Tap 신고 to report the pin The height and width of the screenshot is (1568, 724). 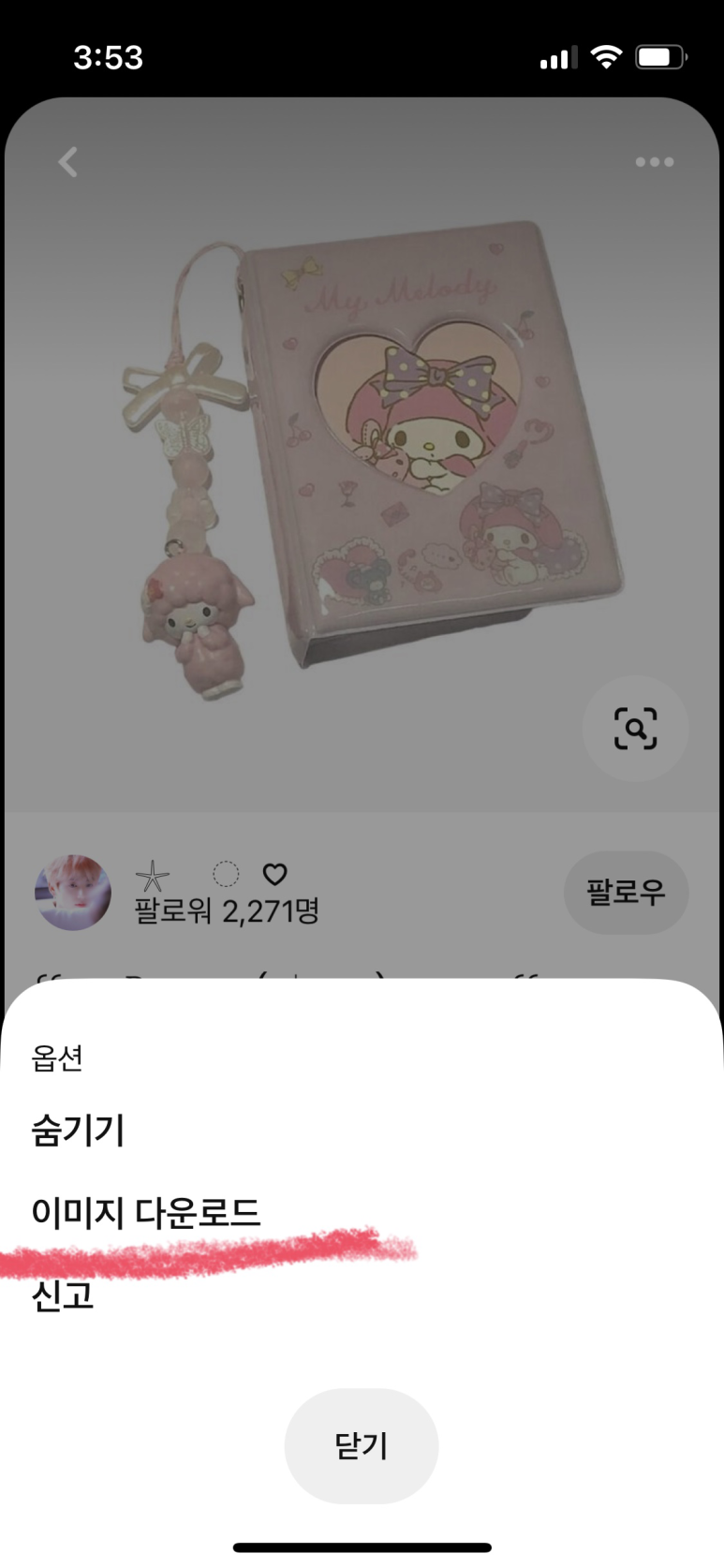pyautogui.click(x=63, y=1295)
